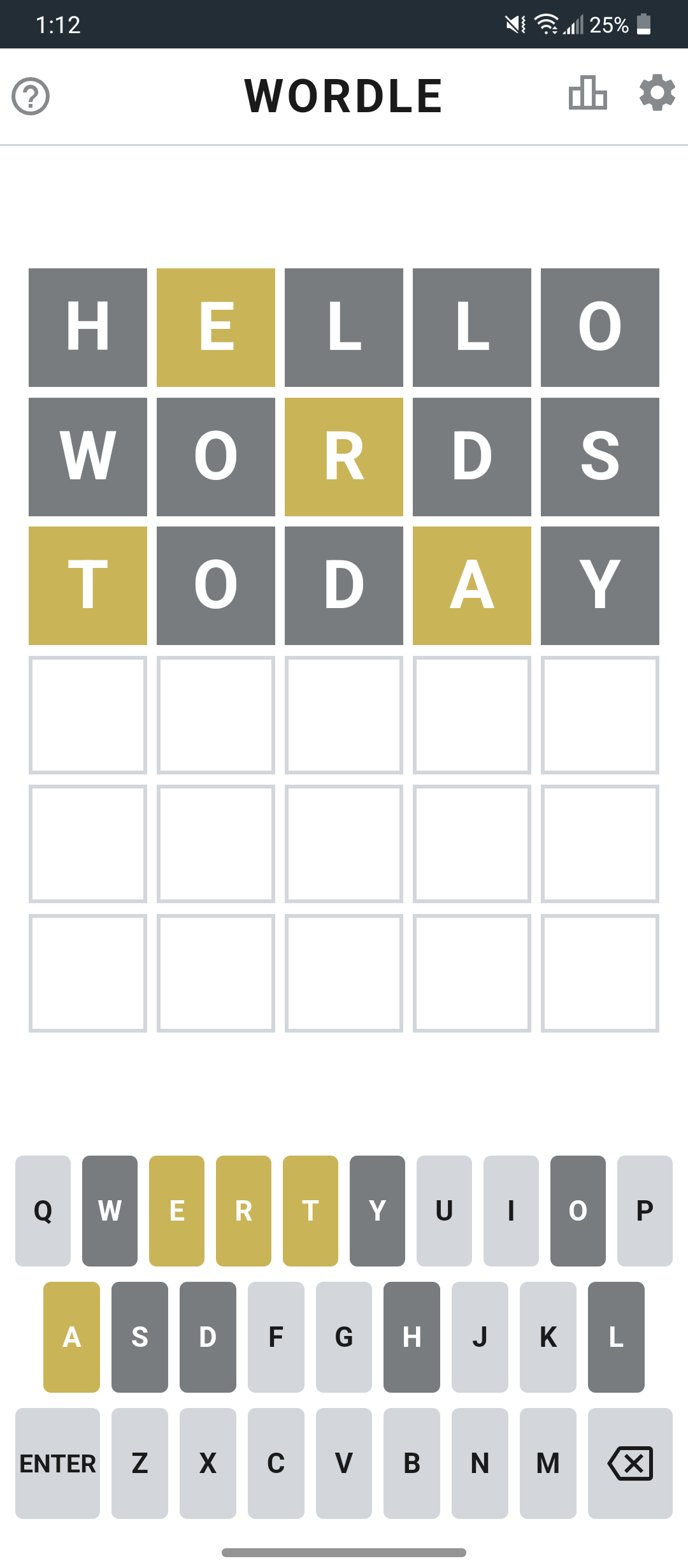
Task: Tap the yellow R key
Action: click(x=243, y=1210)
